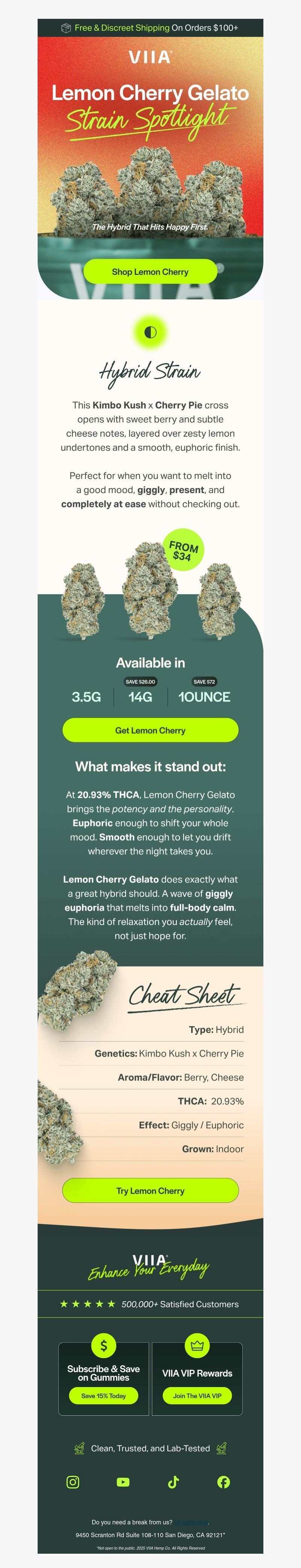Open VIIA's Facebook page
Viewport: 301px width, 1568px height.
coord(223,1481)
